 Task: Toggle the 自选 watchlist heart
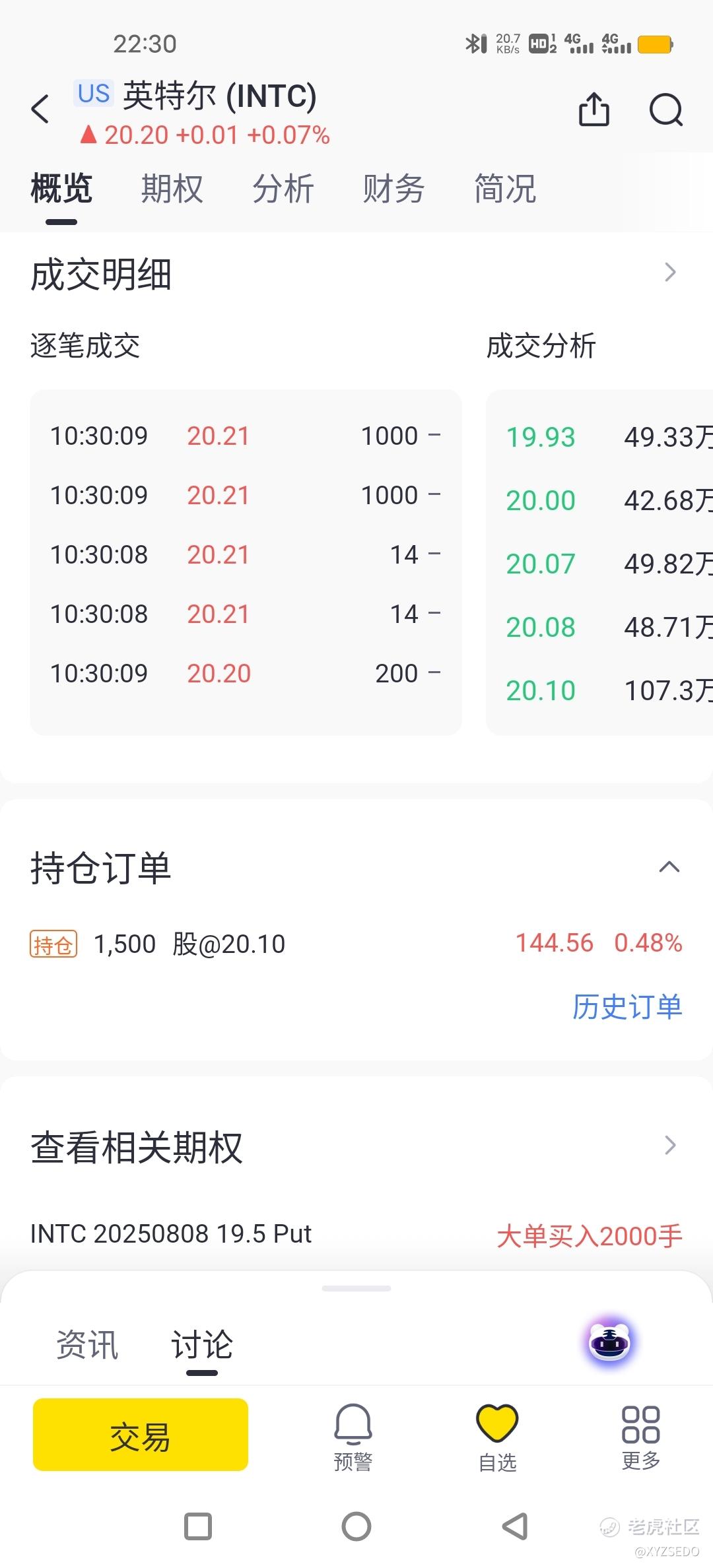pyautogui.click(x=497, y=1437)
